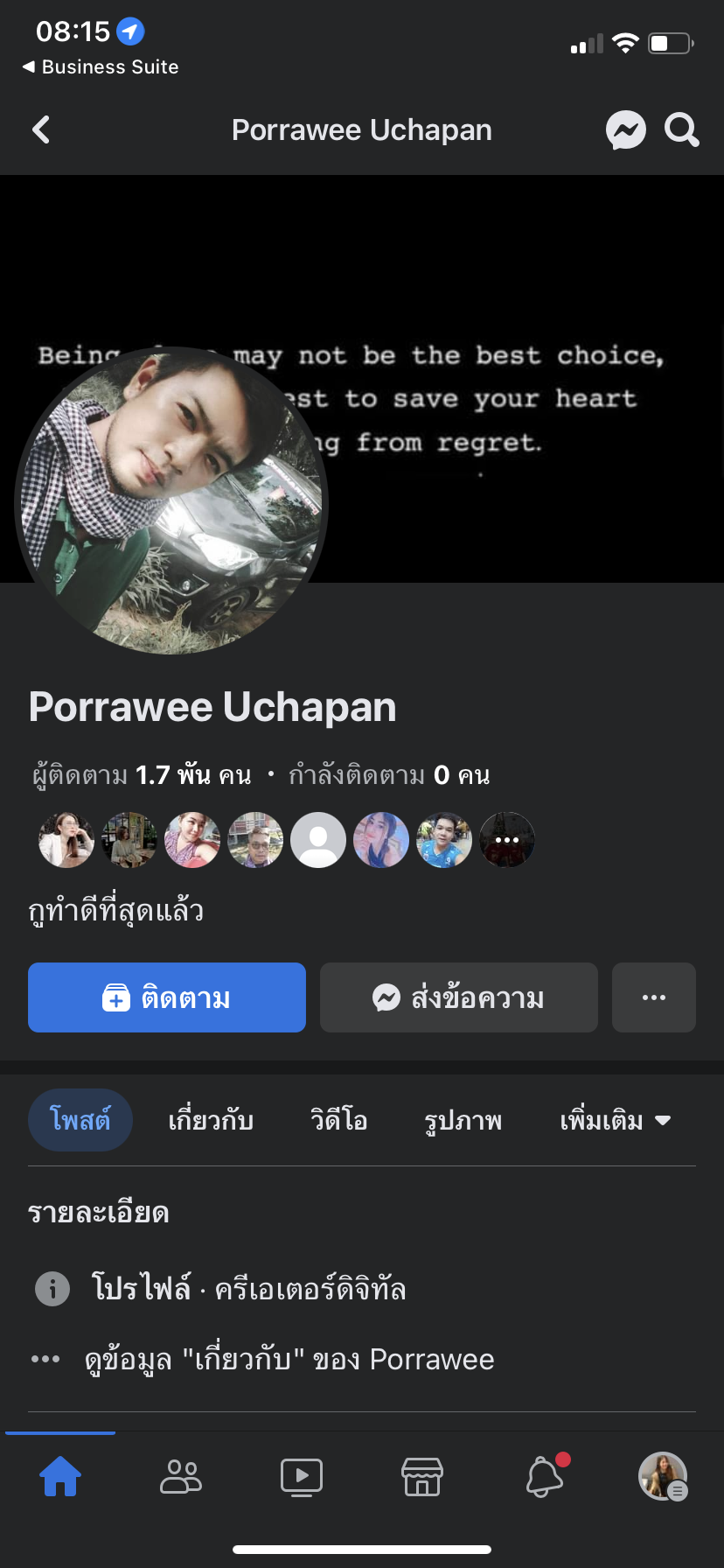Go back using the header arrow
The image size is (724, 1568).
(x=41, y=130)
